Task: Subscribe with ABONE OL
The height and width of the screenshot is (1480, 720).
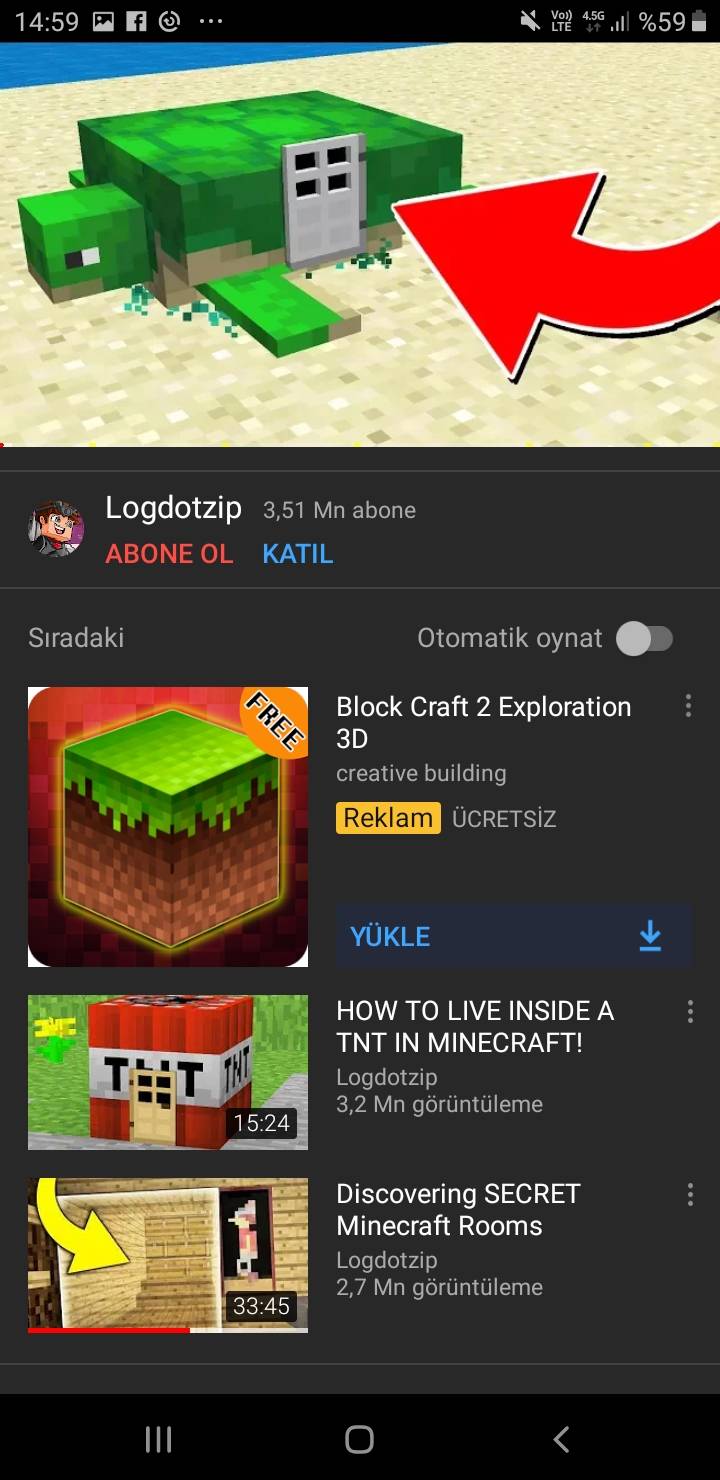Action: [169, 554]
